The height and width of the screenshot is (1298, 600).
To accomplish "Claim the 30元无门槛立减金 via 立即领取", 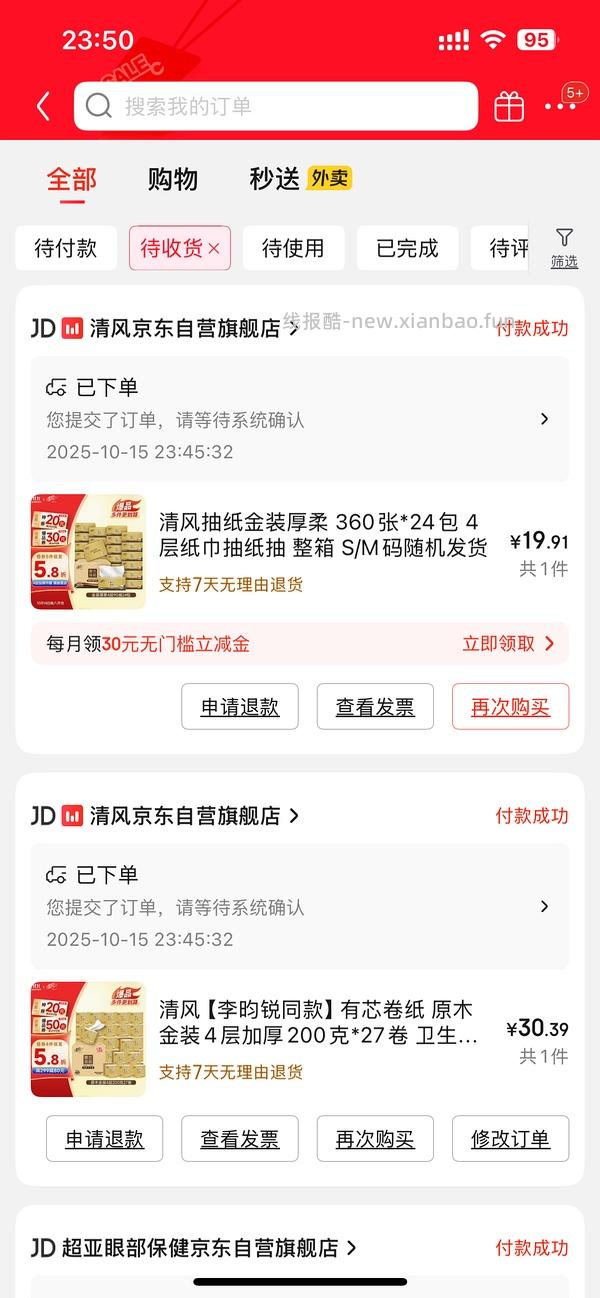I will (x=508, y=644).
